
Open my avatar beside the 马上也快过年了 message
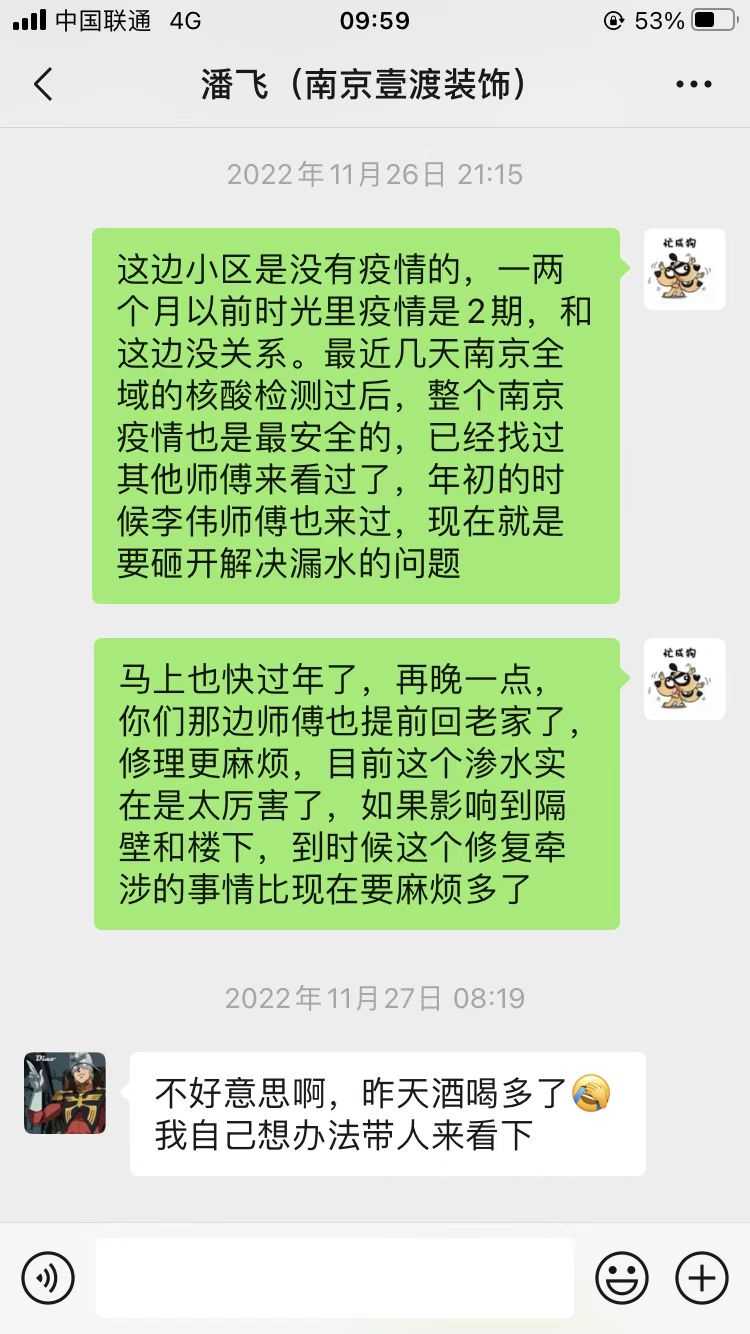pos(684,679)
